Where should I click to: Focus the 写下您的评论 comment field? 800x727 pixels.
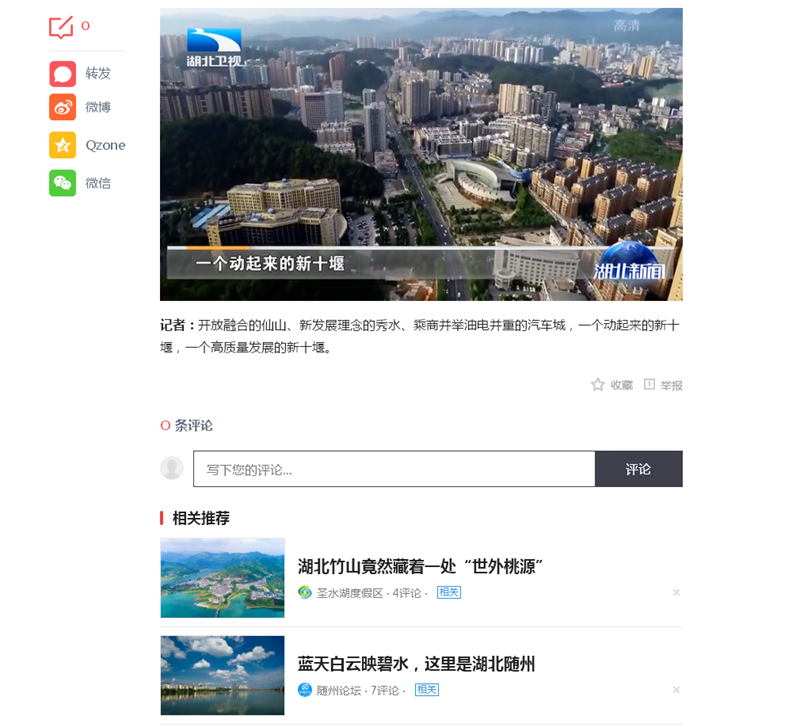(x=394, y=469)
